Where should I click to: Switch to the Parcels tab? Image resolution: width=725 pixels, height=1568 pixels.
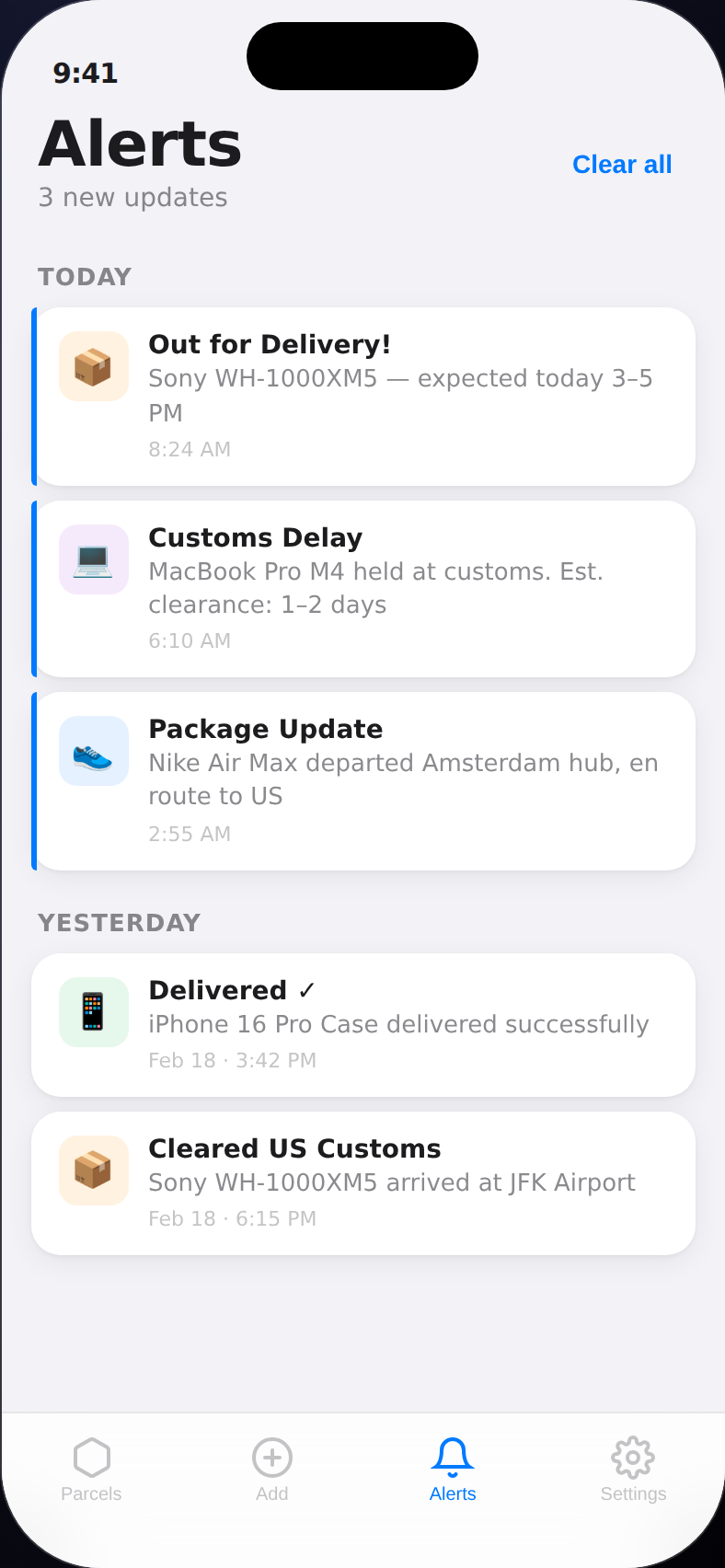tap(91, 1469)
